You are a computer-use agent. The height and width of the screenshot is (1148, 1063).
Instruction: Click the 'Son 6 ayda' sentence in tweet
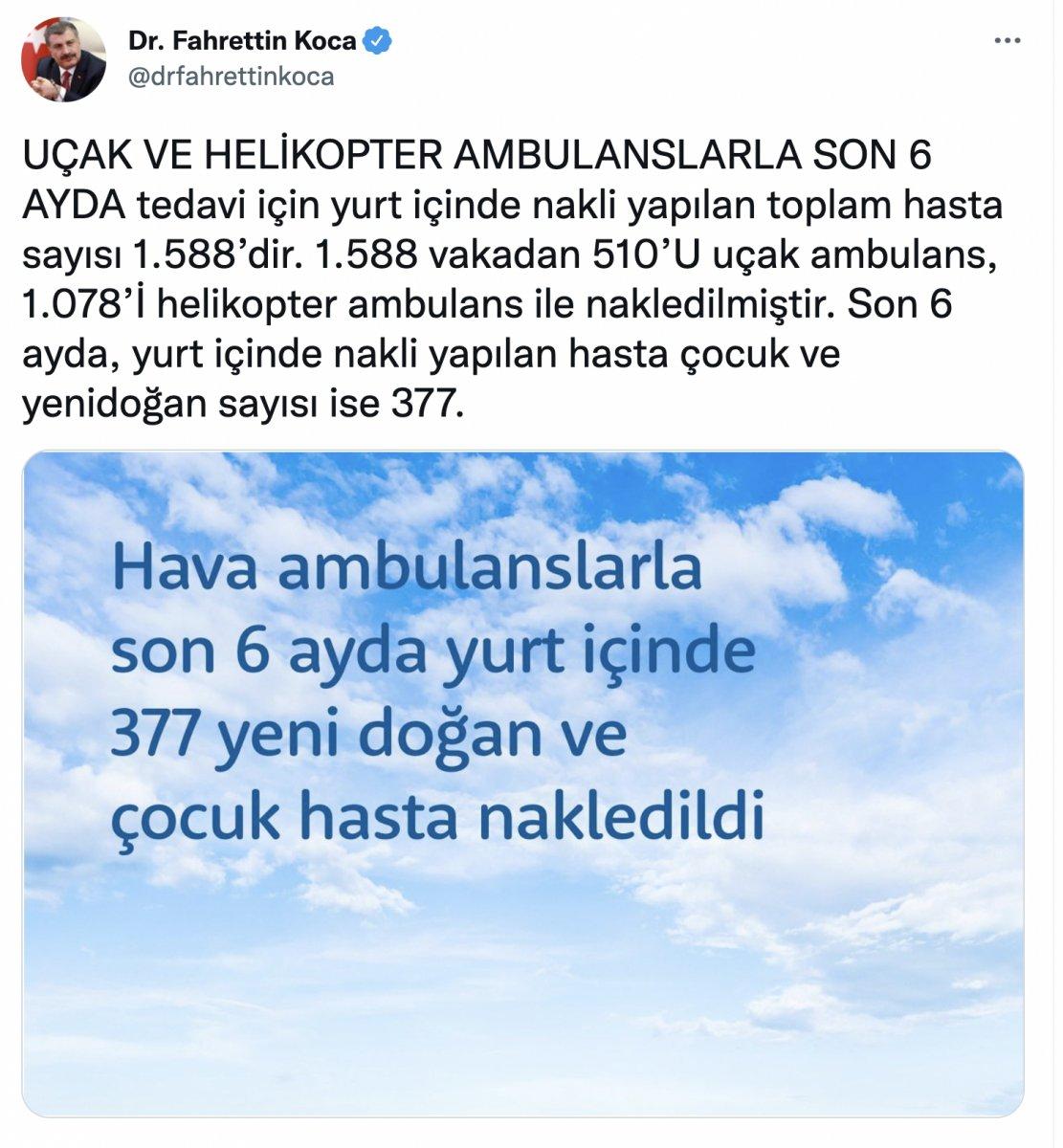click(x=899, y=306)
